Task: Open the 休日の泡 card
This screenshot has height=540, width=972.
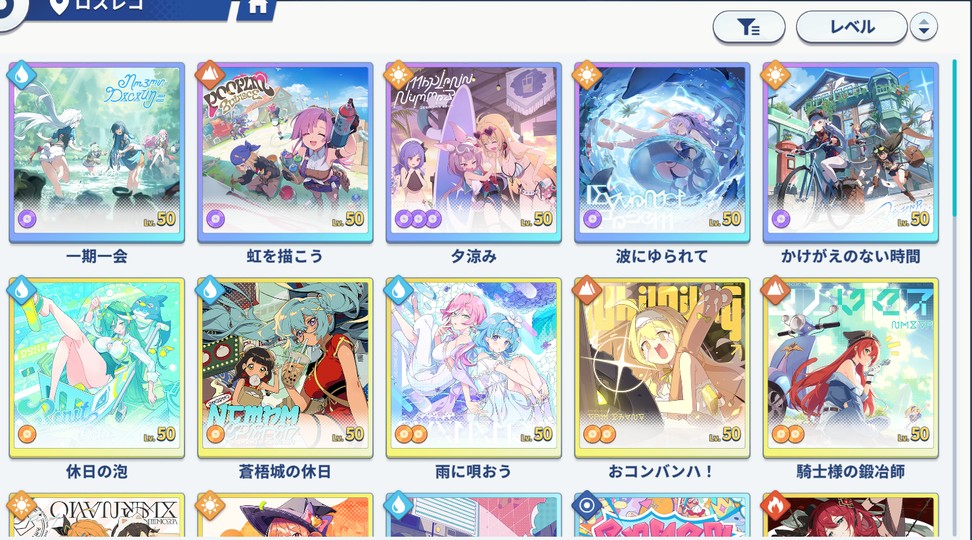Action: pos(97,367)
